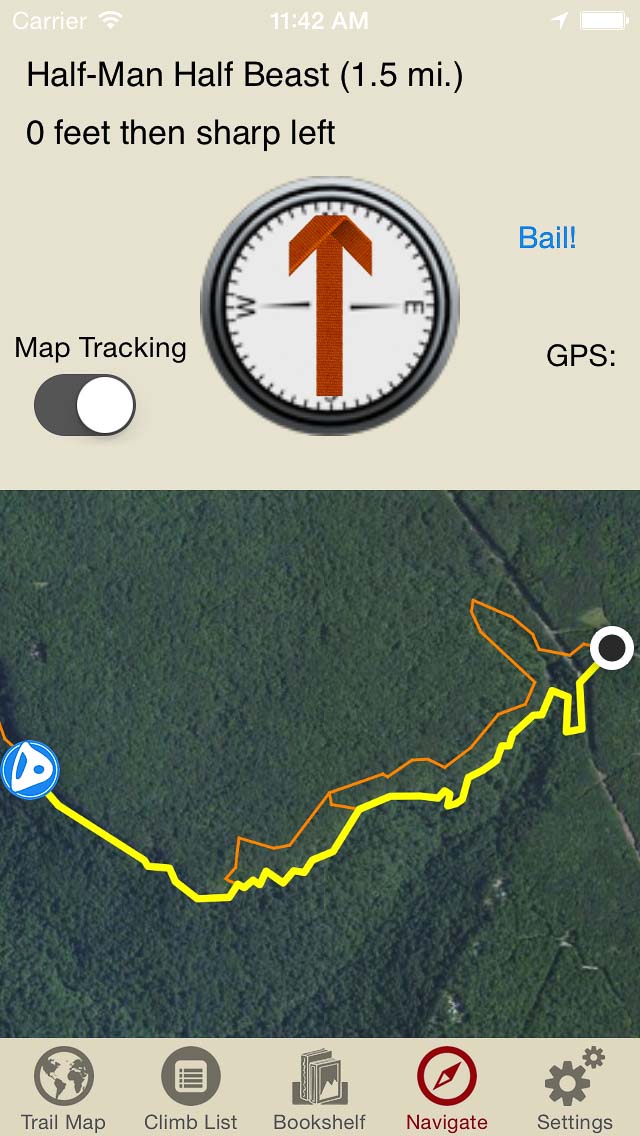Image resolution: width=640 pixels, height=1136 pixels.
Task: Select the black circle endpoint marker
Action: pyautogui.click(x=612, y=649)
